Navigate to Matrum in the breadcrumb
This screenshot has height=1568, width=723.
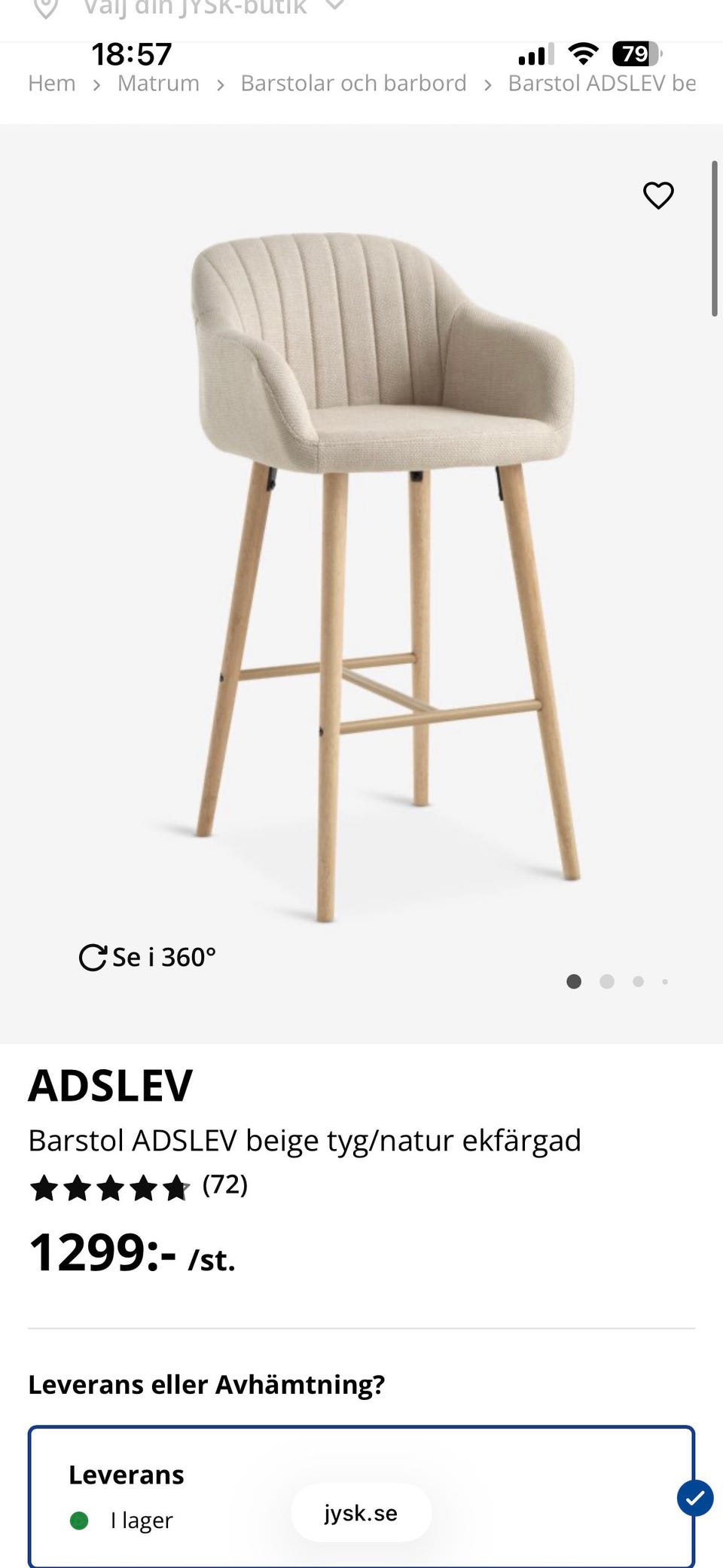(x=157, y=83)
